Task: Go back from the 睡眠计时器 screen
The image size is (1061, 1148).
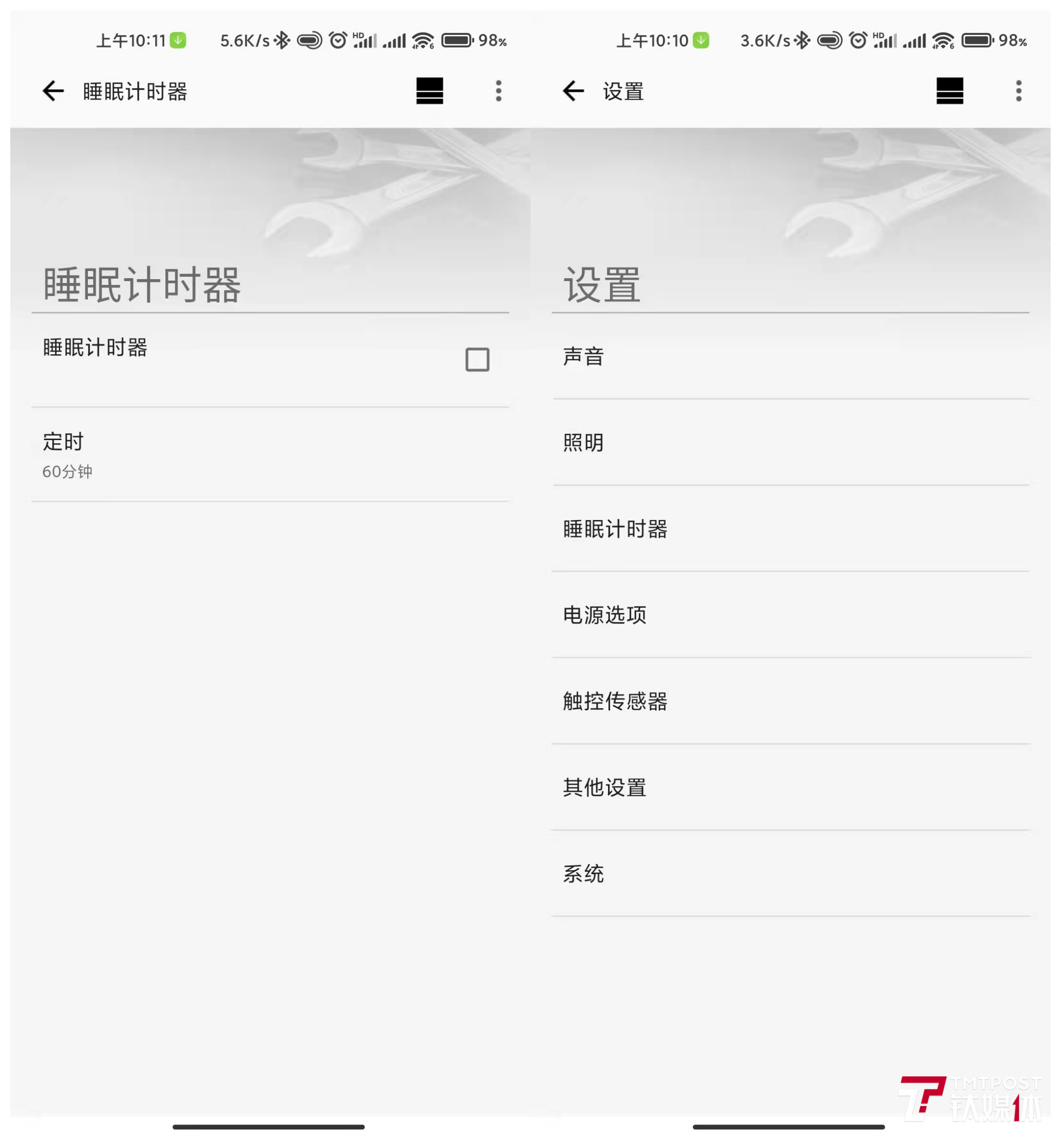Action: [53, 91]
